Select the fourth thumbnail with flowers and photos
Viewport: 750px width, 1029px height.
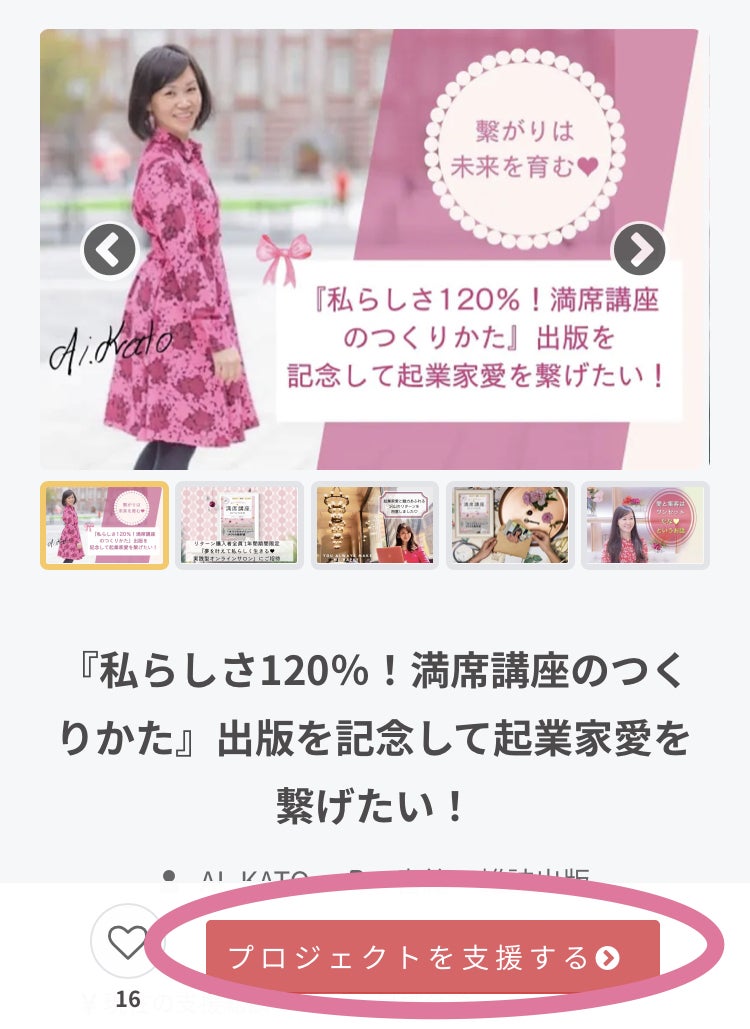pos(510,525)
